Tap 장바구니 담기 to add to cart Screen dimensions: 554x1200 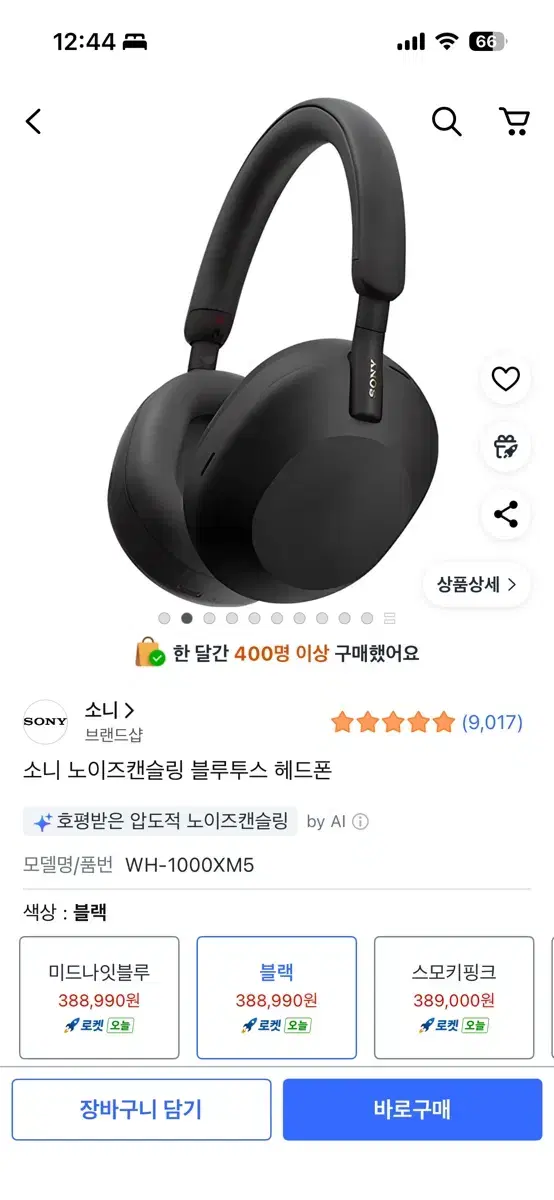click(x=141, y=1109)
